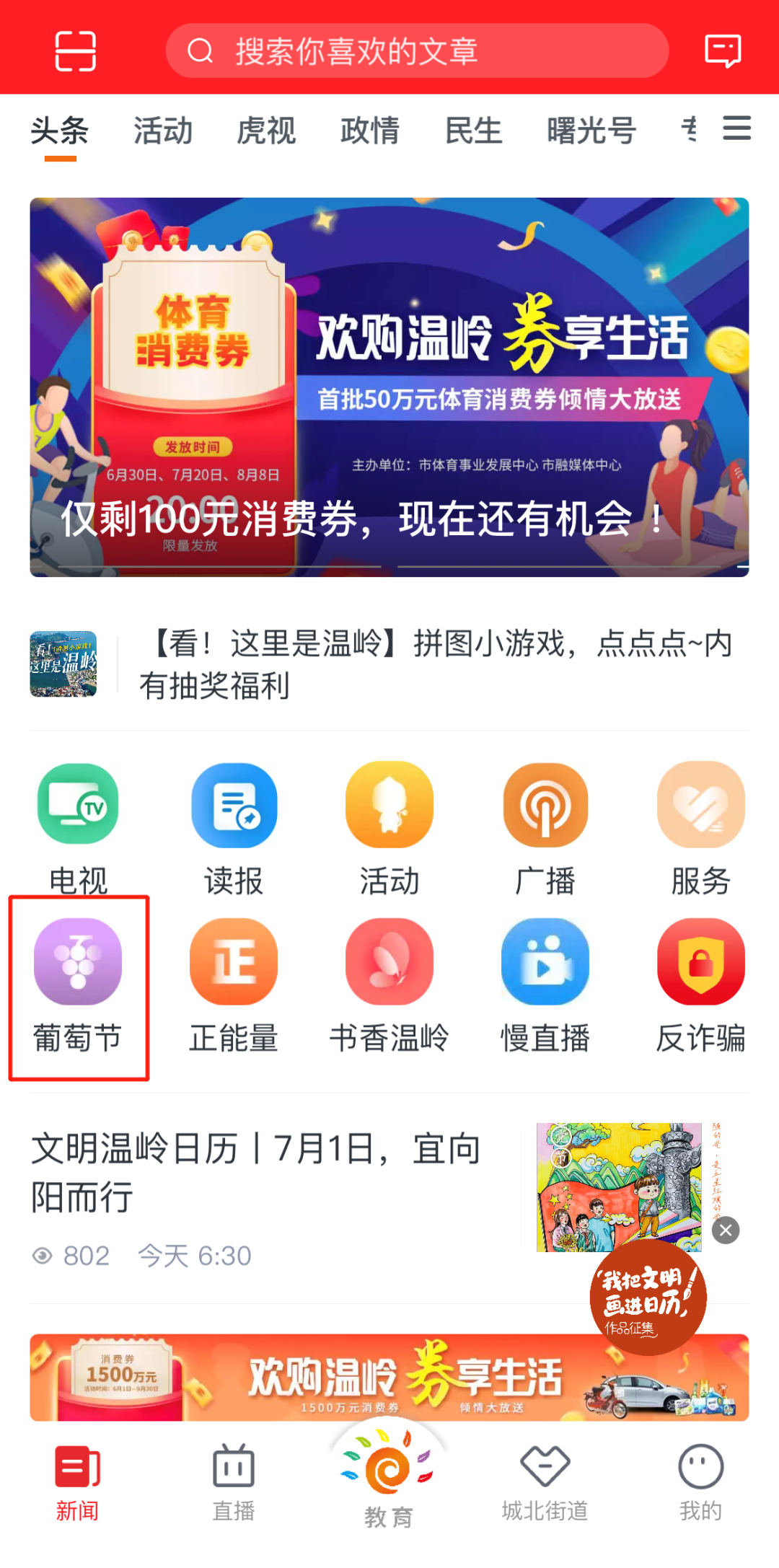The height and width of the screenshot is (1568, 779).
Task: Open the 慢直播 shortcut
Action: click(x=545, y=984)
